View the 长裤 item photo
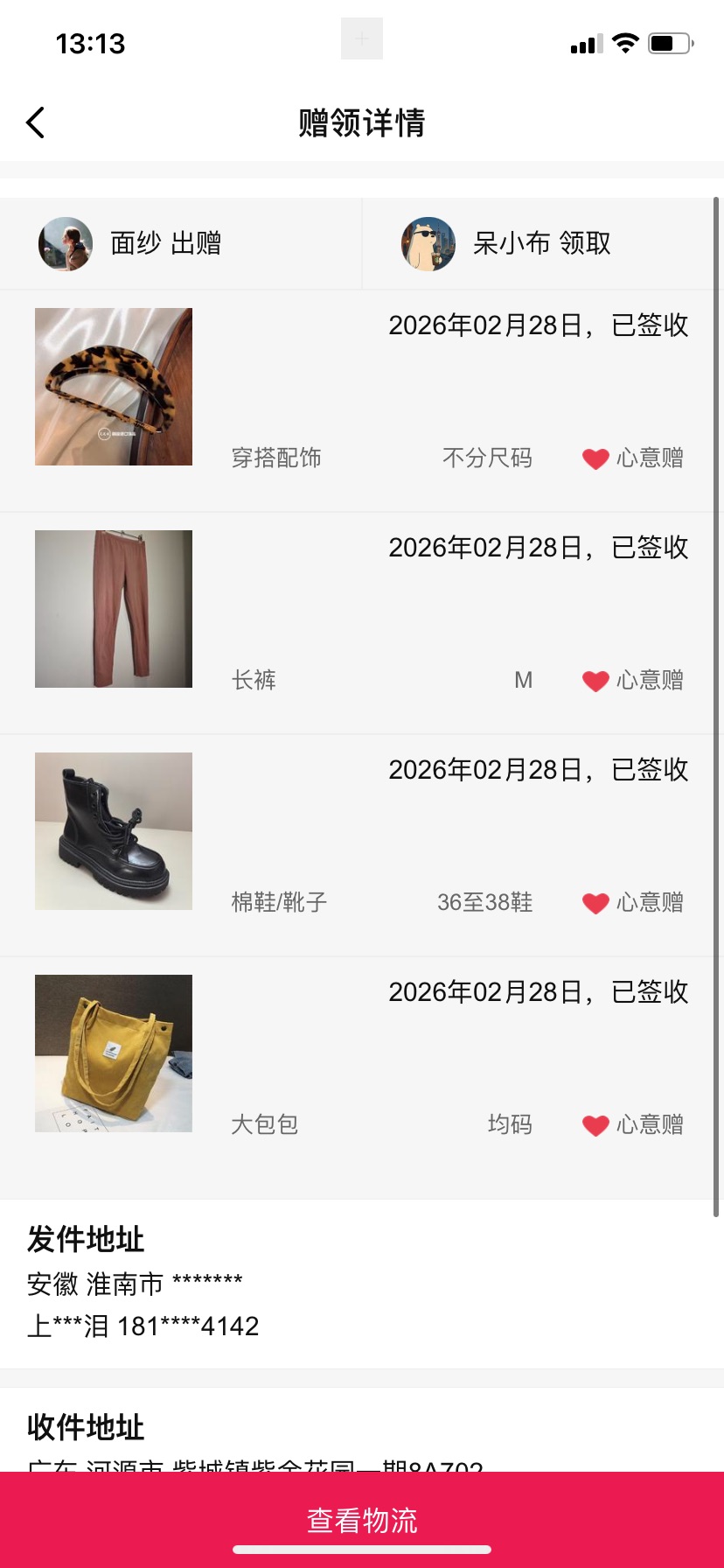The width and height of the screenshot is (724, 1568). pyautogui.click(x=114, y=609)
